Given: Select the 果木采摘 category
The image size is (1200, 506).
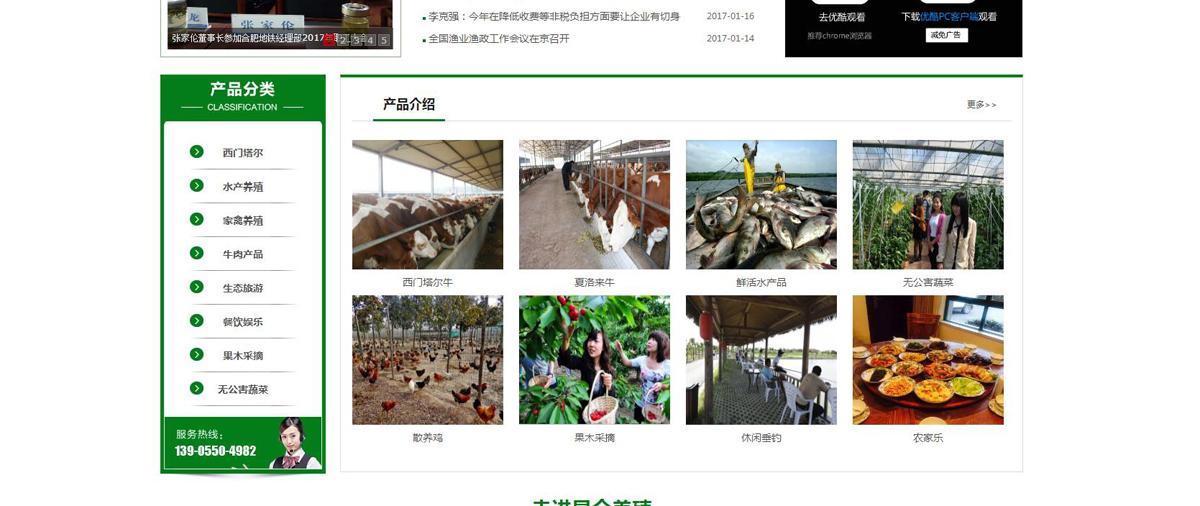Looking at the screenshot, I should pyautogui.click(x=243, y=356).
